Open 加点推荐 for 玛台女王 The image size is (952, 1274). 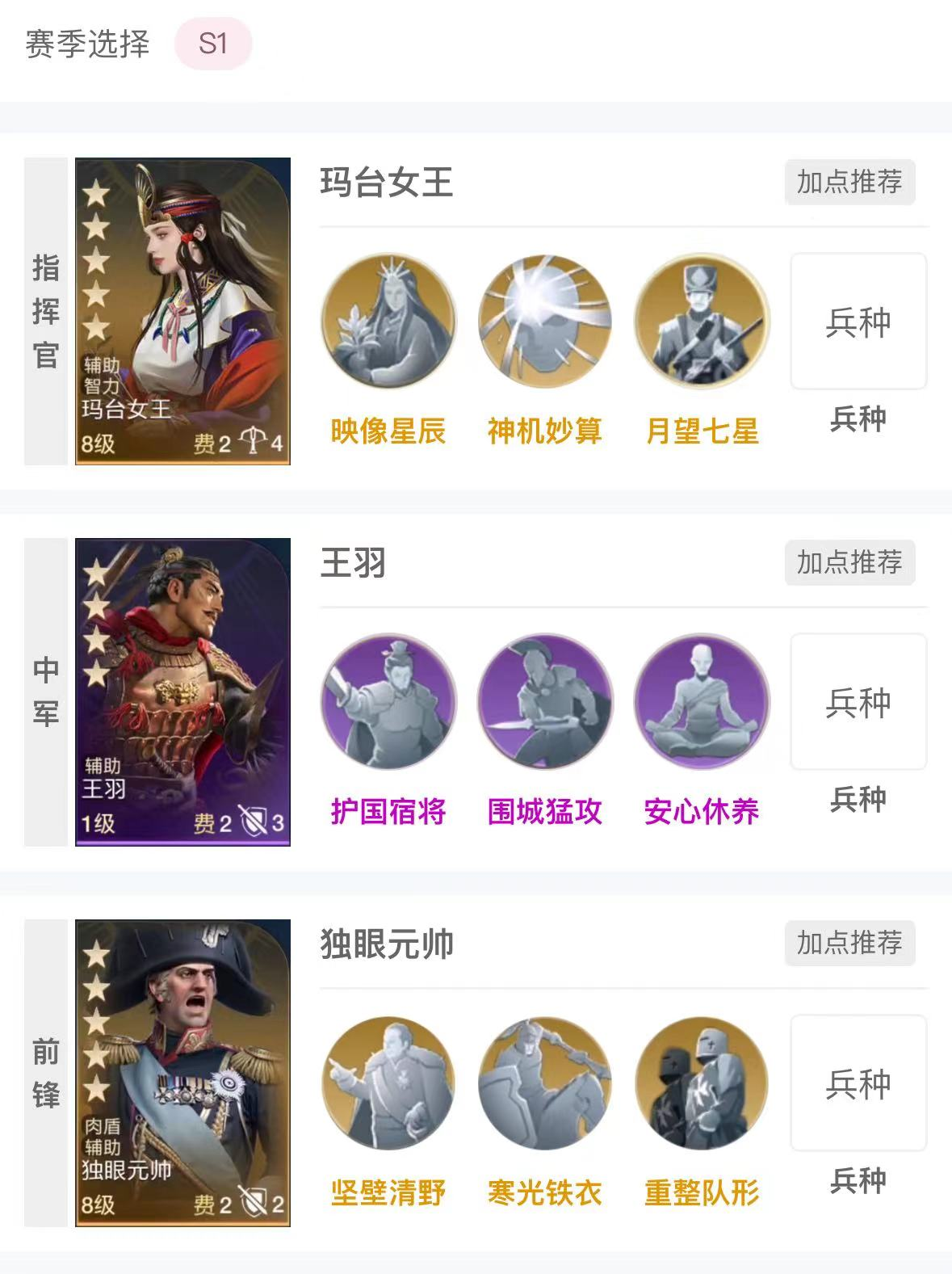click(849, 182)
